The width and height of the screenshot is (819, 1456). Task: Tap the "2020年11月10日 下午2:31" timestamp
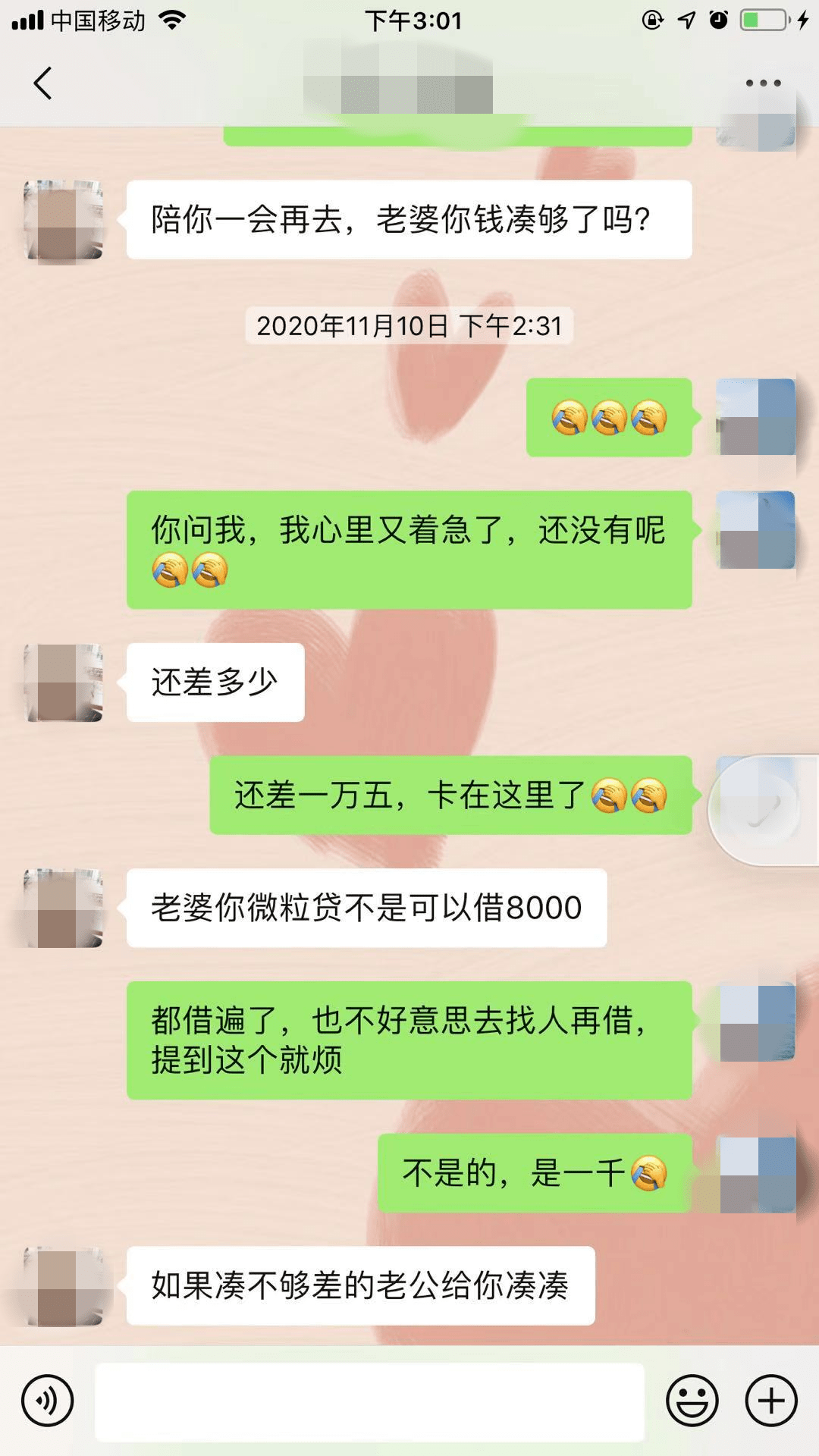(x=409, y=328)
